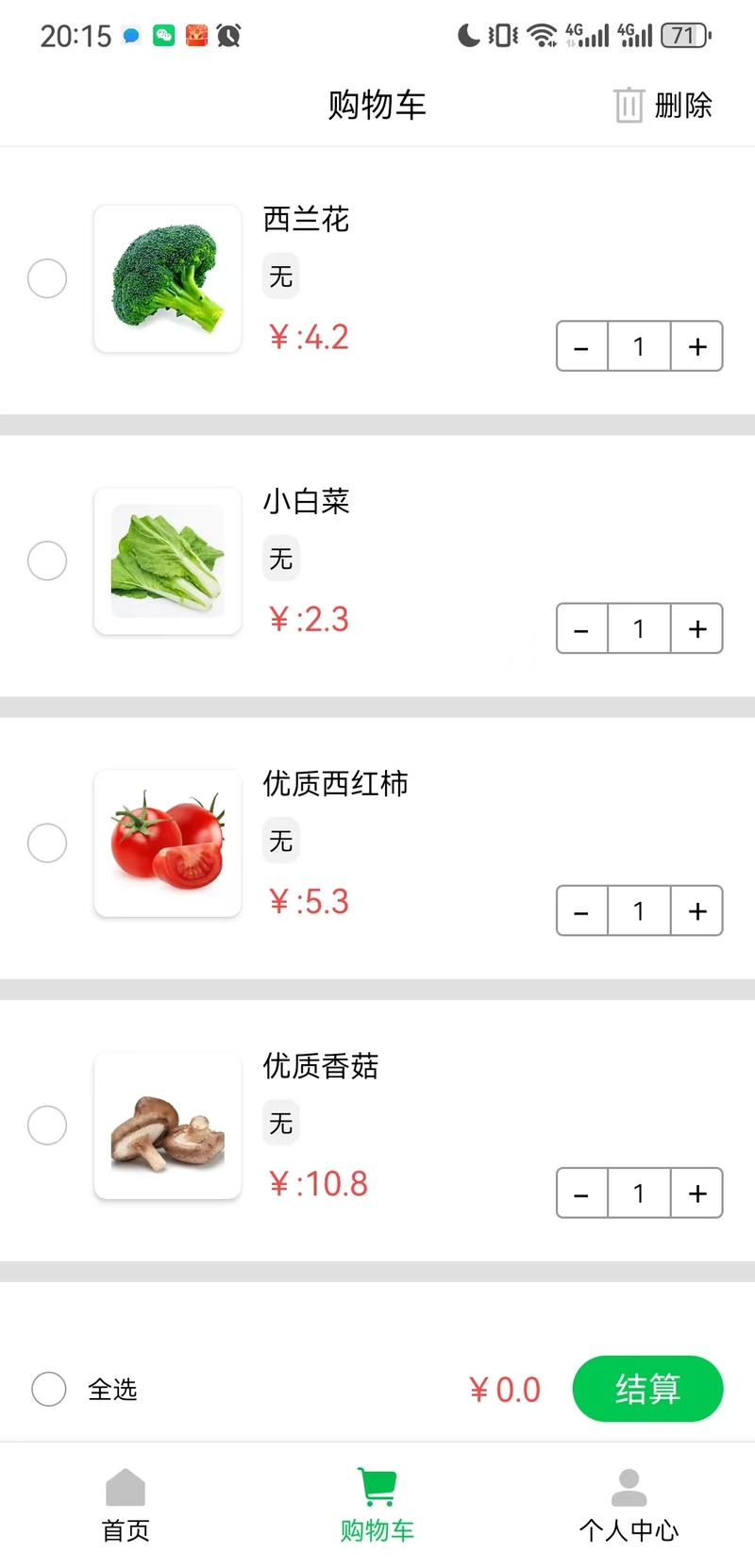
Task: Decrease quantity of 西兰花
Action: click(x=581, y=346)
